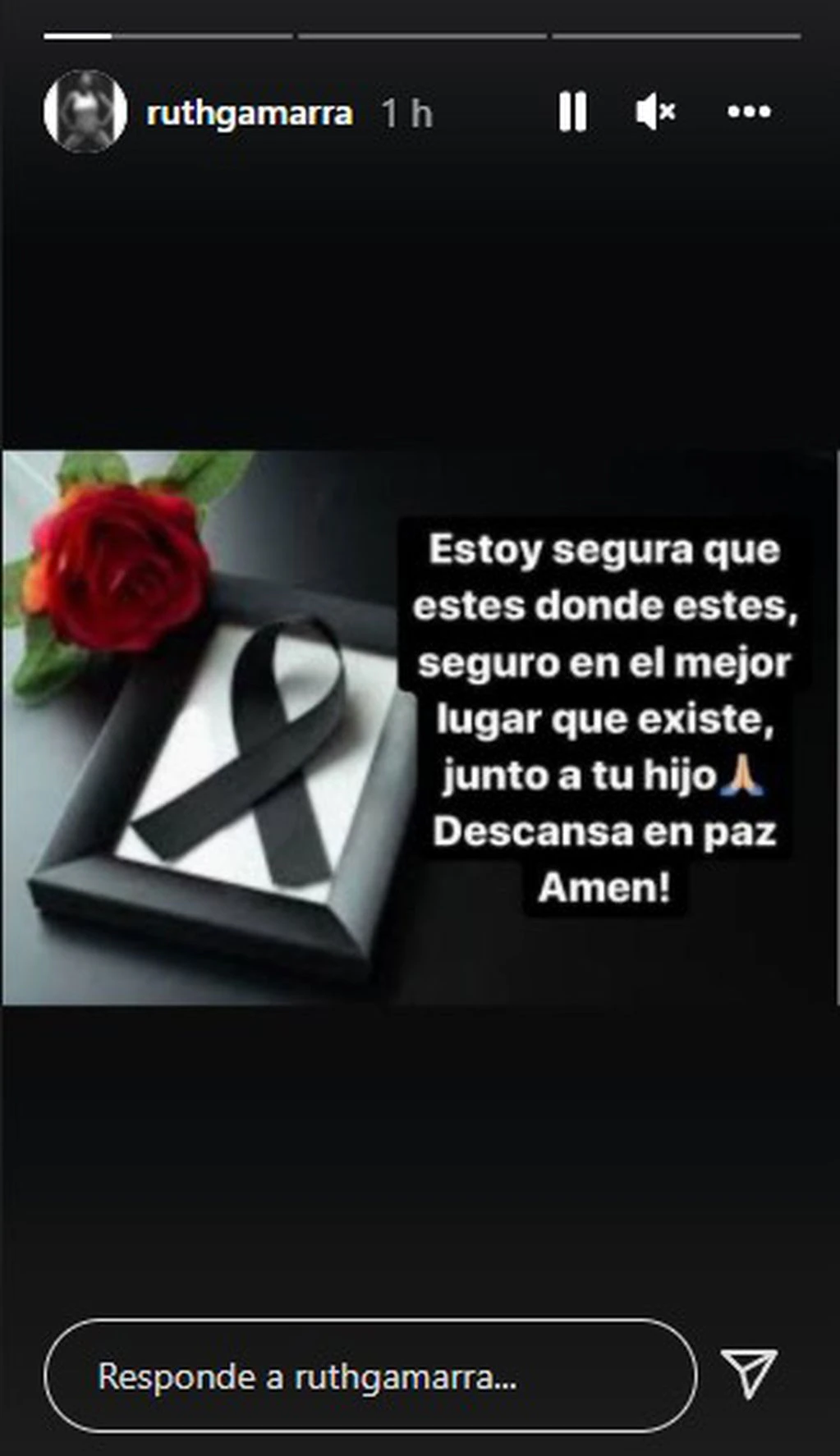This screenshot has width=840, height=1456.
Task: Open the ruthgamarra username link
Action: tap(249, 113)
